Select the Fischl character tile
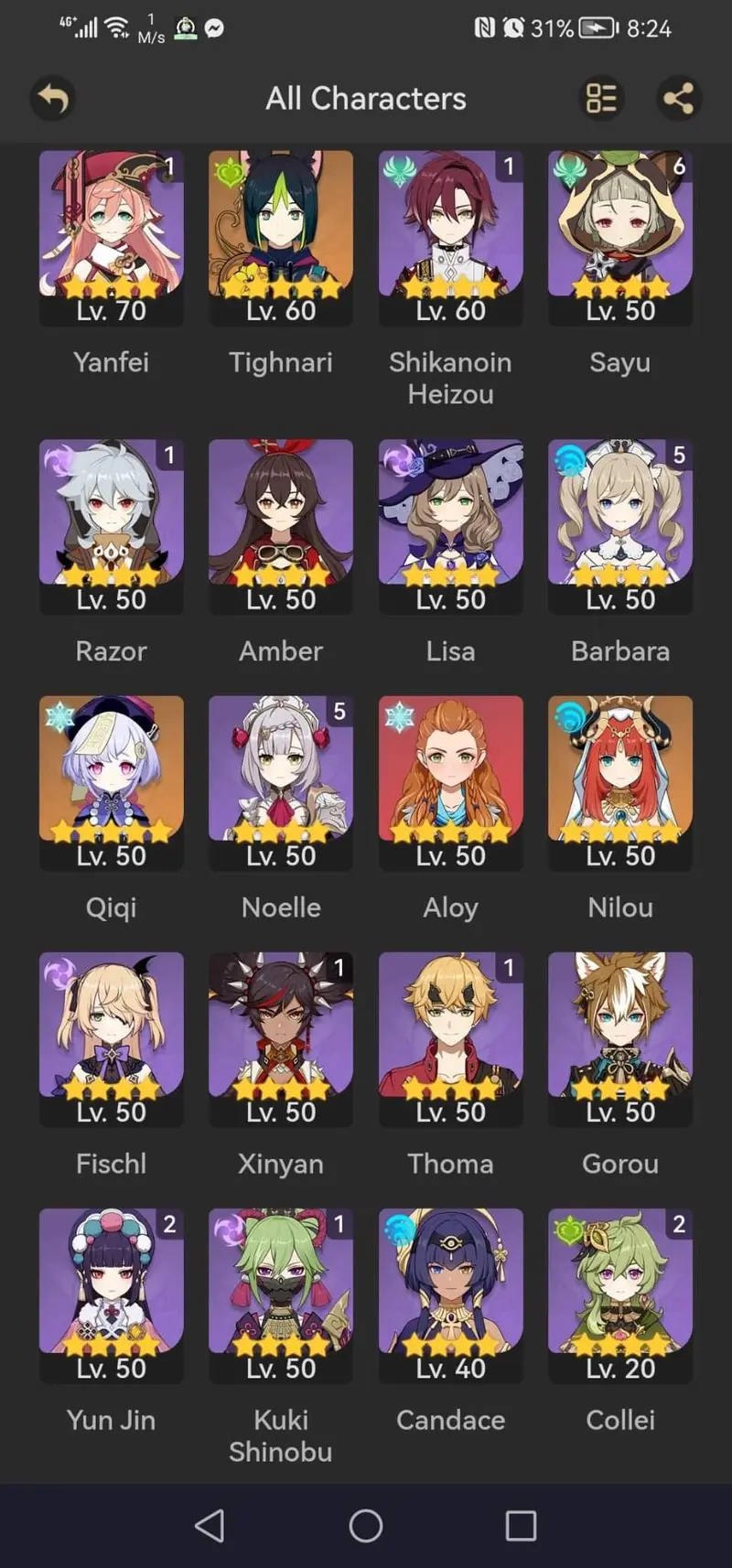This screenshot has width=732, height=1568. [x=112, y=1038]
